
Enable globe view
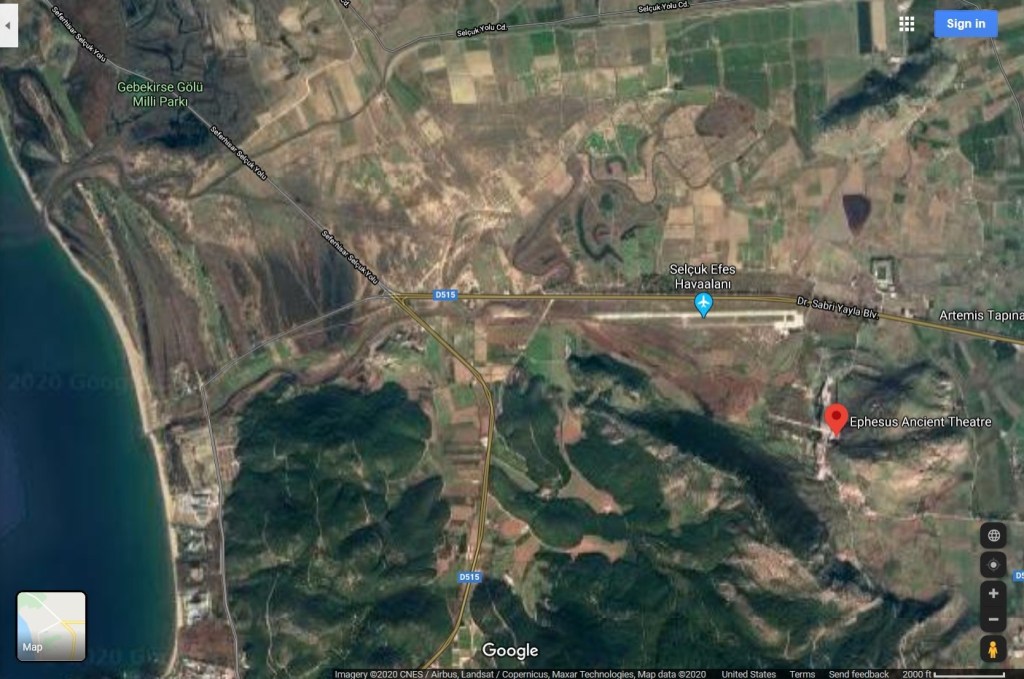coord(993,535)
